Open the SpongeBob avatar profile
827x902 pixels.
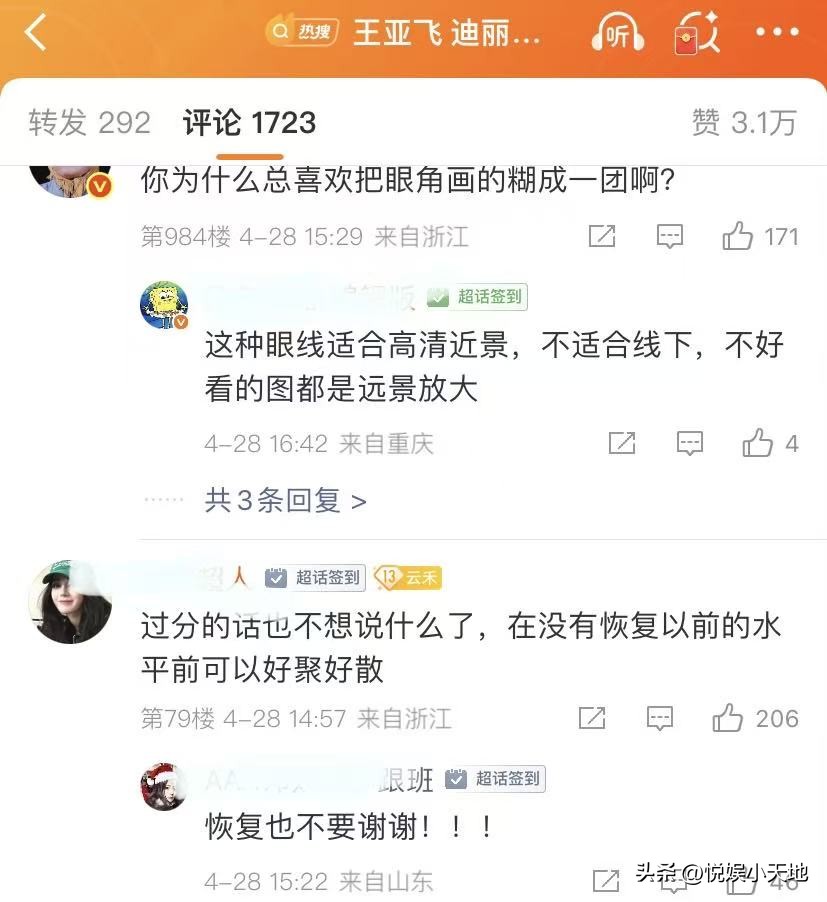[x=164, y=304]
